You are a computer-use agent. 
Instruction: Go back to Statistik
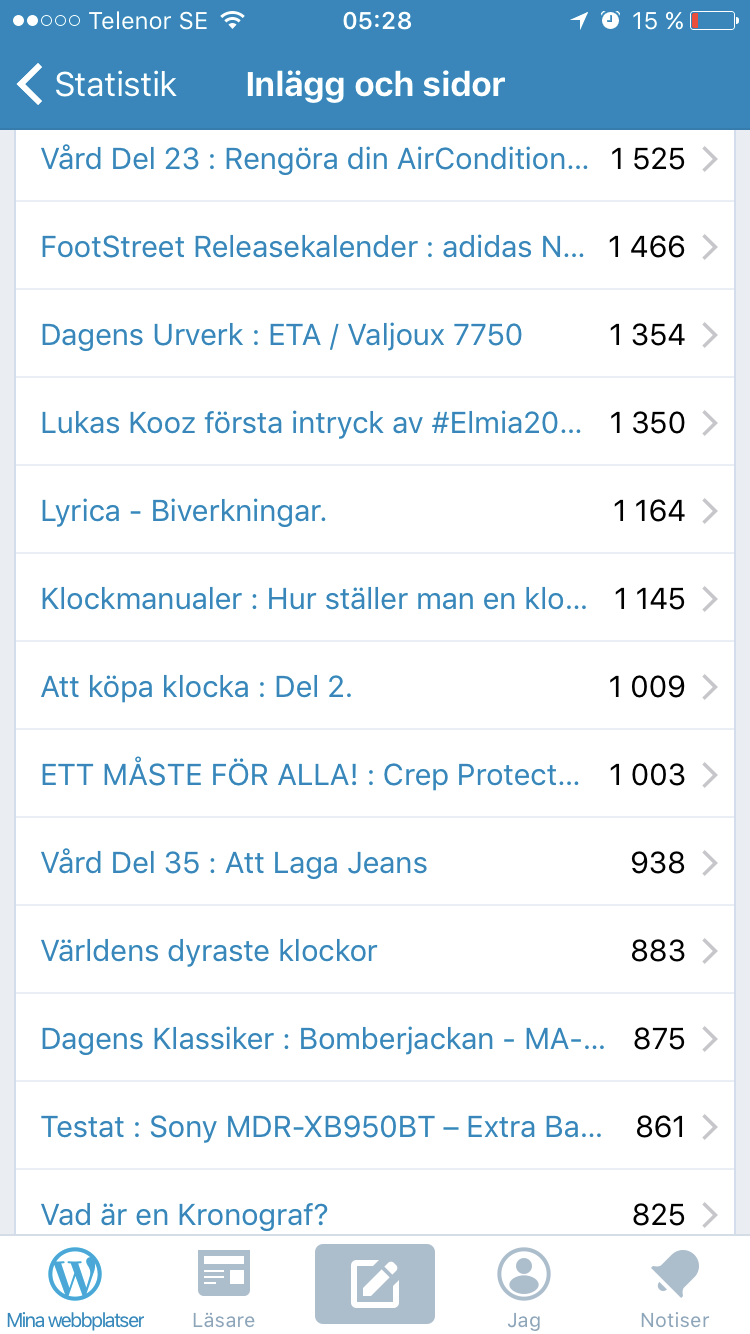click(97, 85)
